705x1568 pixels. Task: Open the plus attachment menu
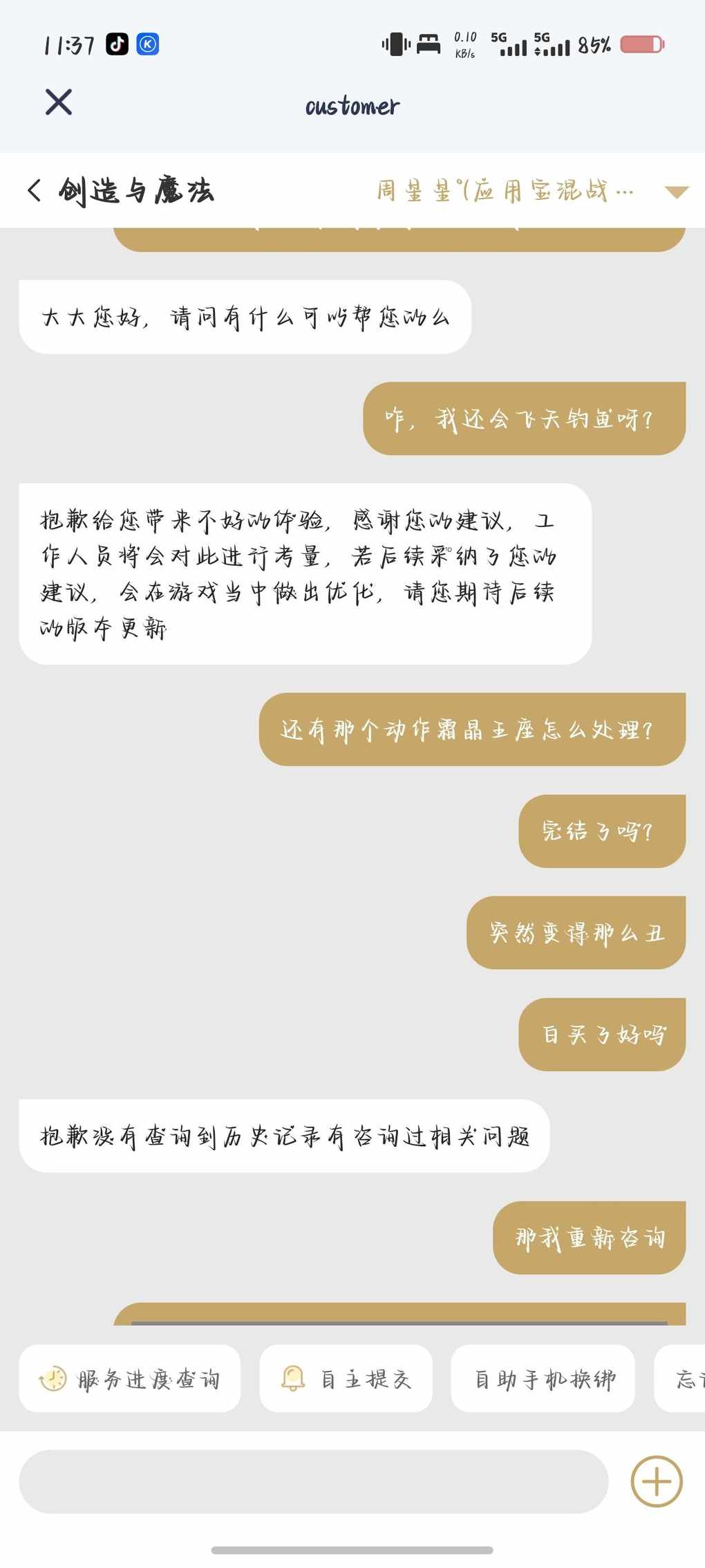(656, 1481)
